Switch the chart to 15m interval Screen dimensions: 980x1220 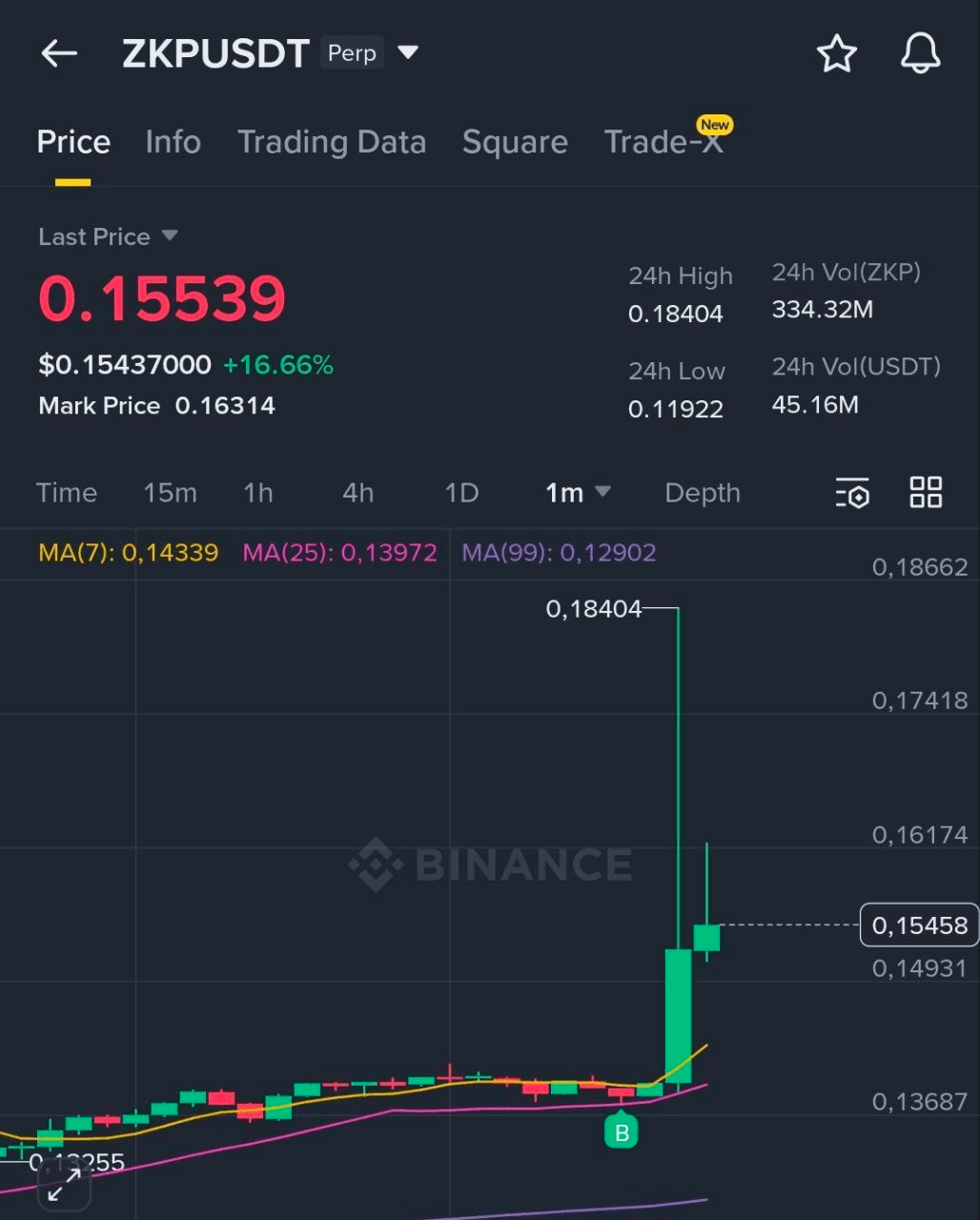pyautogui.click(x=170, y=493)
